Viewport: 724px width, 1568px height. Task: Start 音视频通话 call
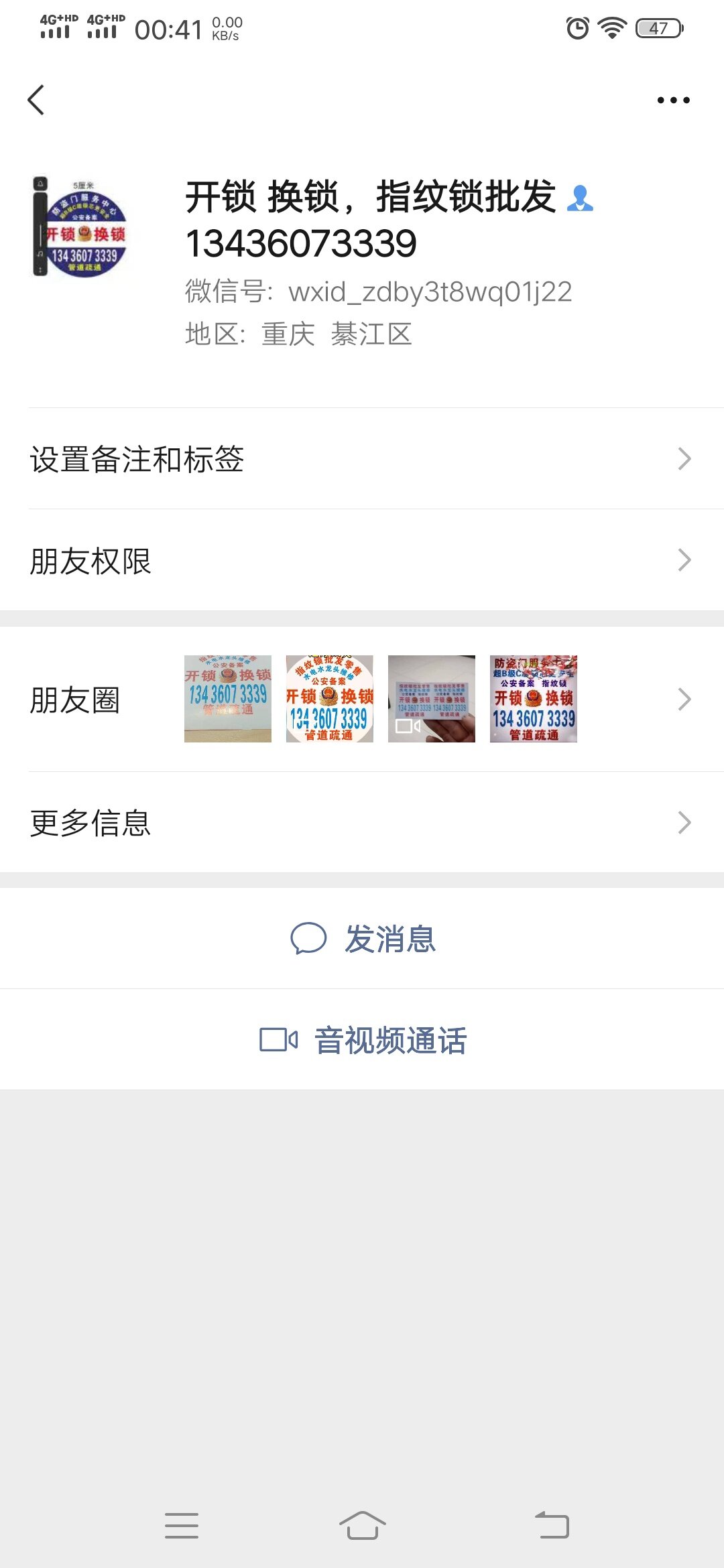coord(362,1040)
